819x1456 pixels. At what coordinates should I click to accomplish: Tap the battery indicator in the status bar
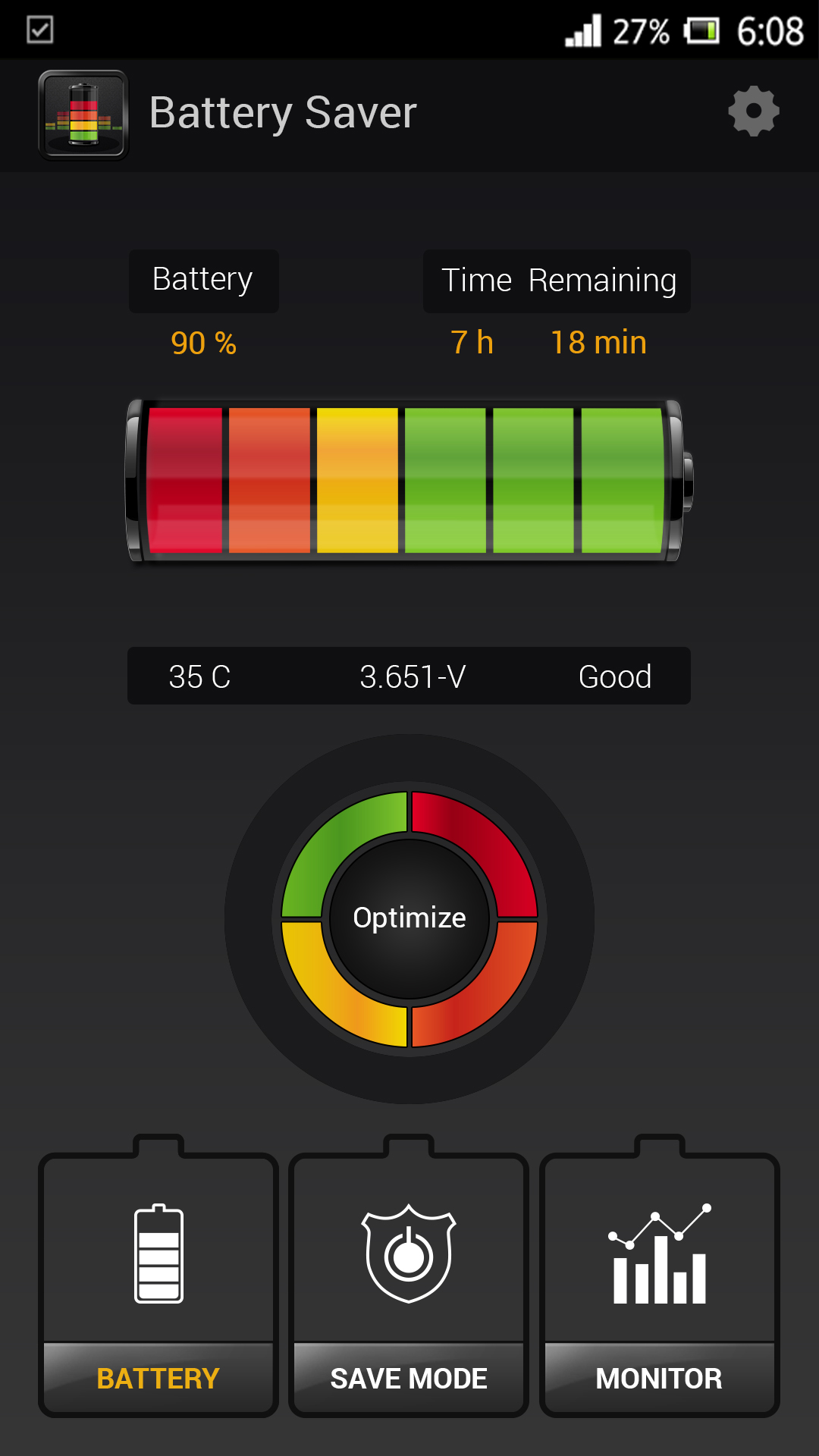click(701, 30)
